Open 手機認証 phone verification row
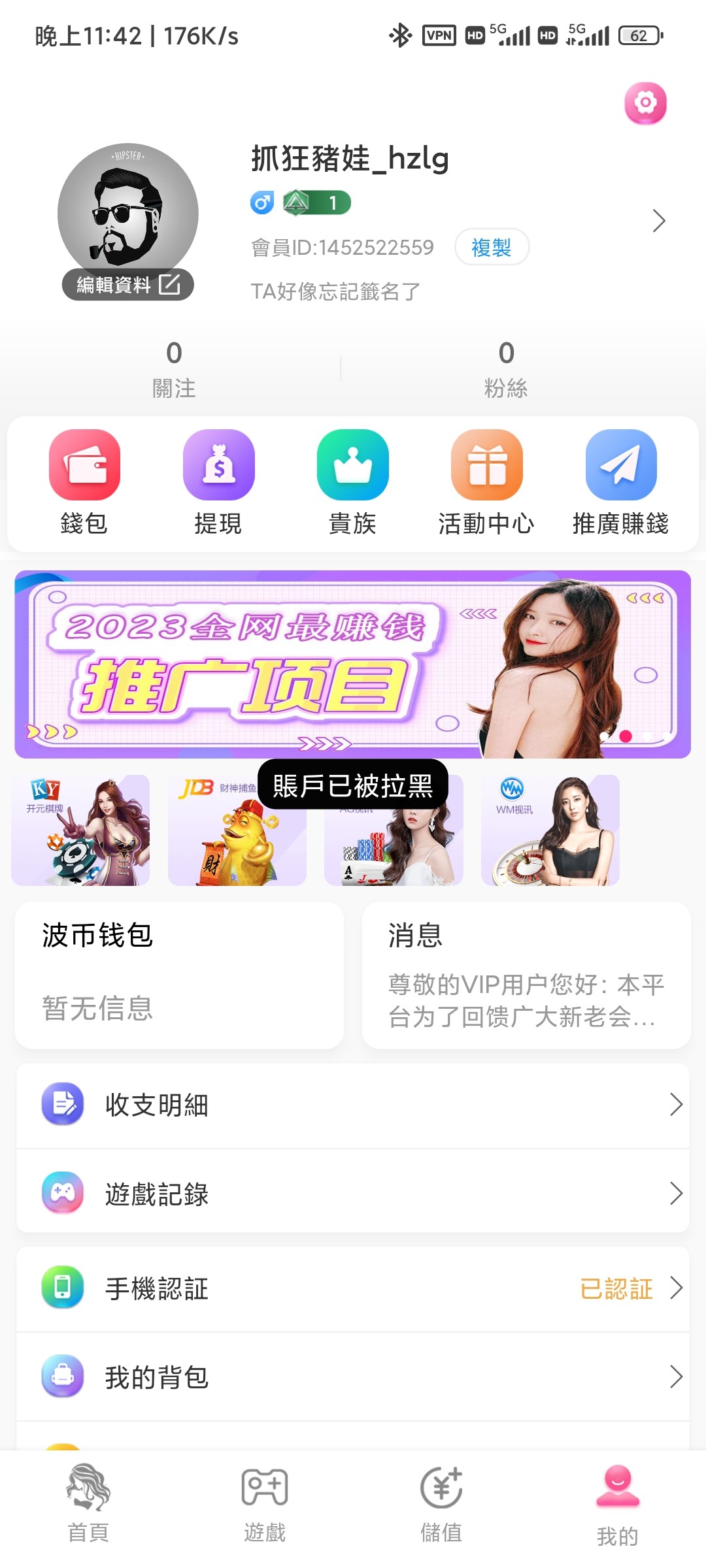Image resolution: width=706 pixels, height=1568 pixels. click(352, 1288)
